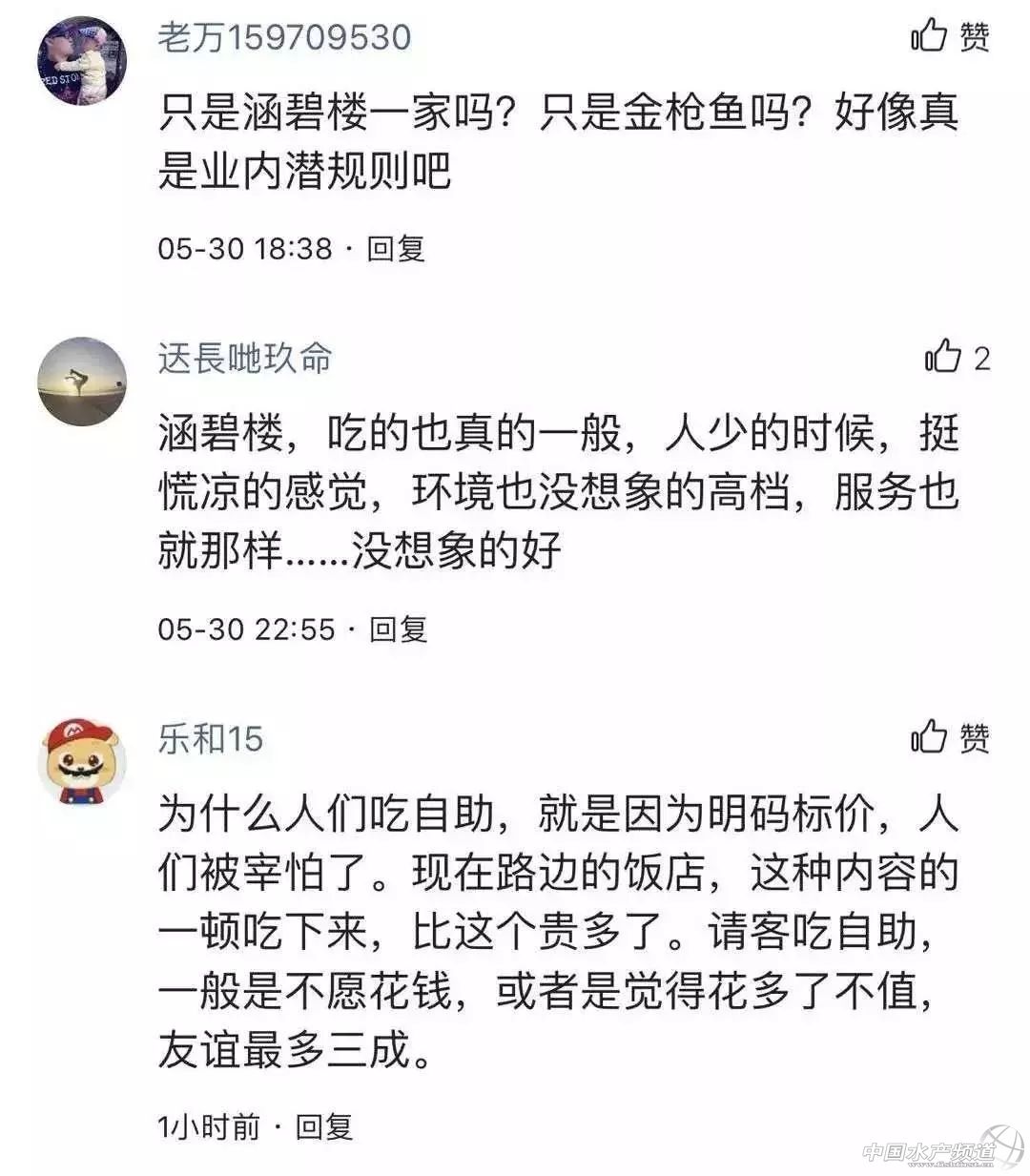The width and height of the screenshot is (1030, 1176).
Task: Reply to 乐和15's comment
Action: (324, 1126)
